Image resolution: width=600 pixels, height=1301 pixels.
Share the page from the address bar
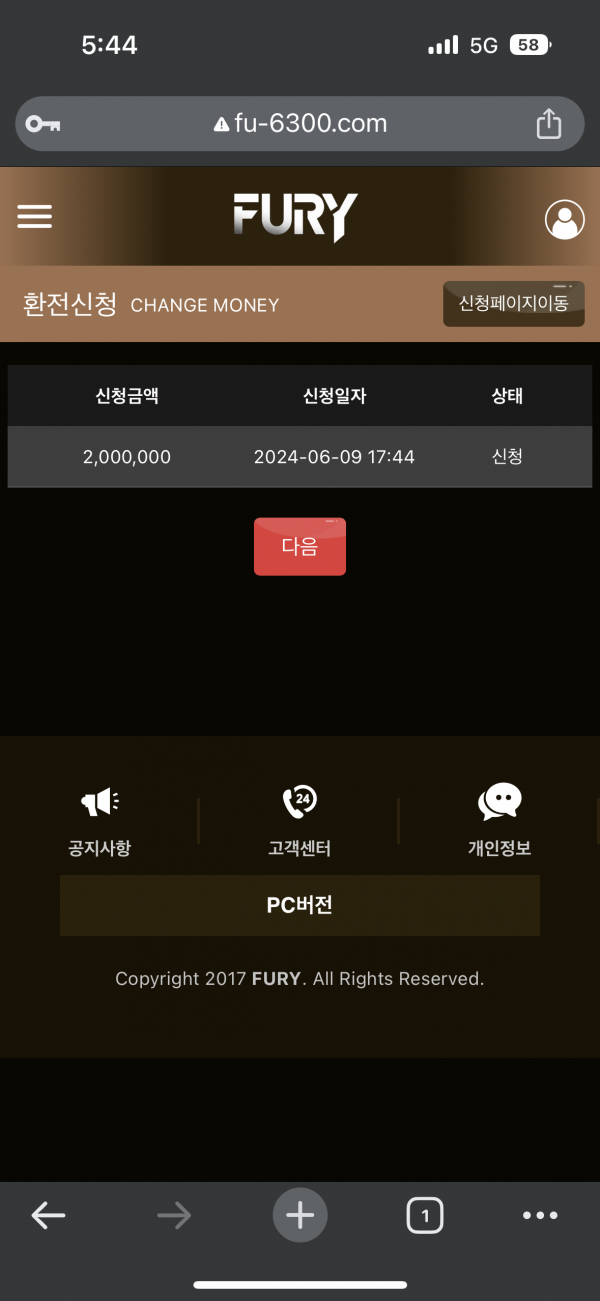(548, 124)
